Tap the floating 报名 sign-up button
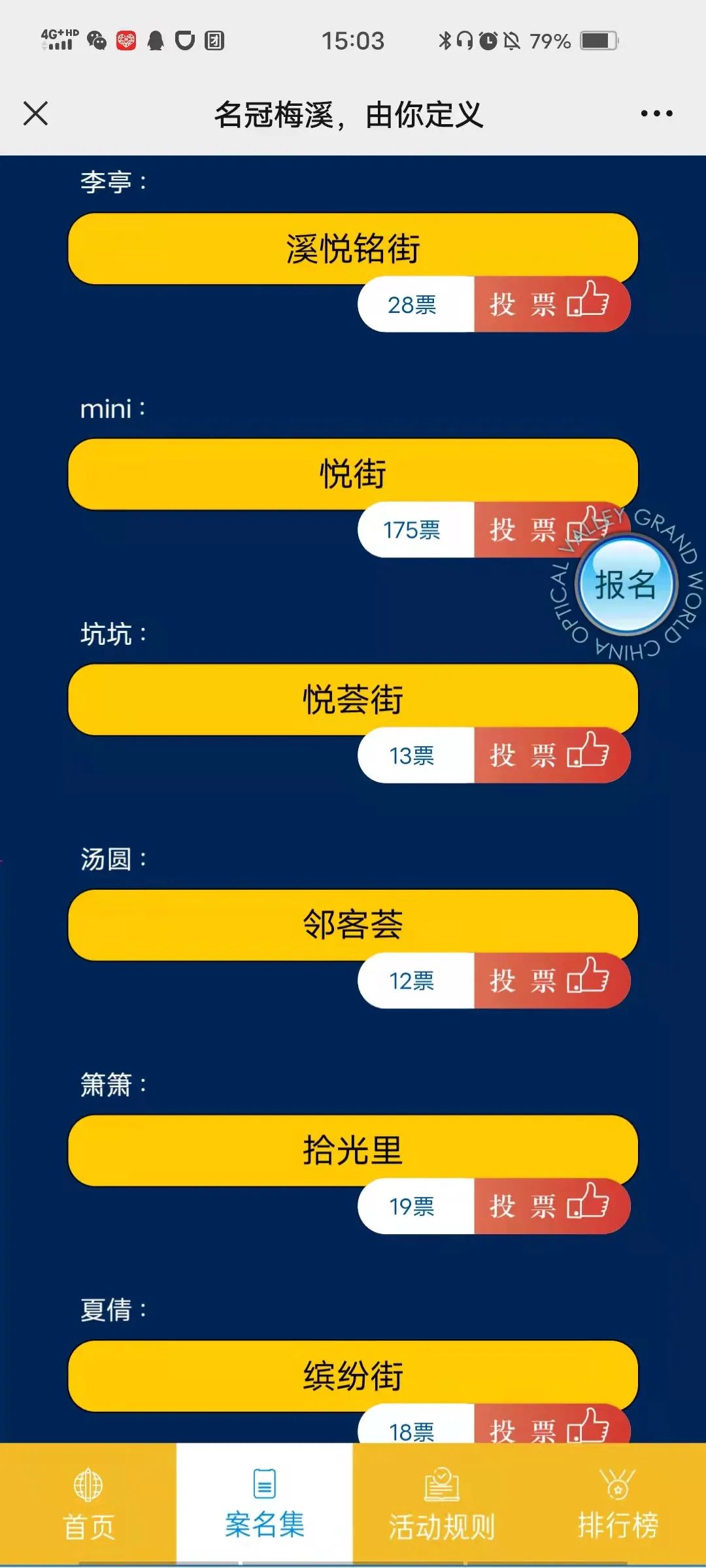Image resolution: width=706 pixels, height=1568 pixels. pyautogui.click(x=626, y=585)
